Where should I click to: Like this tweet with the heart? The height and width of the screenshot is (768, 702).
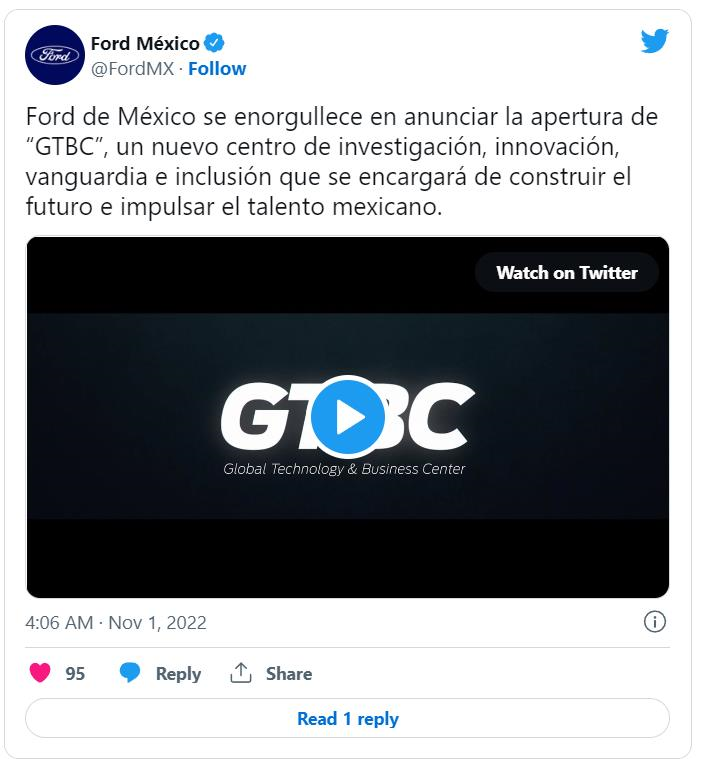point(40,673)
